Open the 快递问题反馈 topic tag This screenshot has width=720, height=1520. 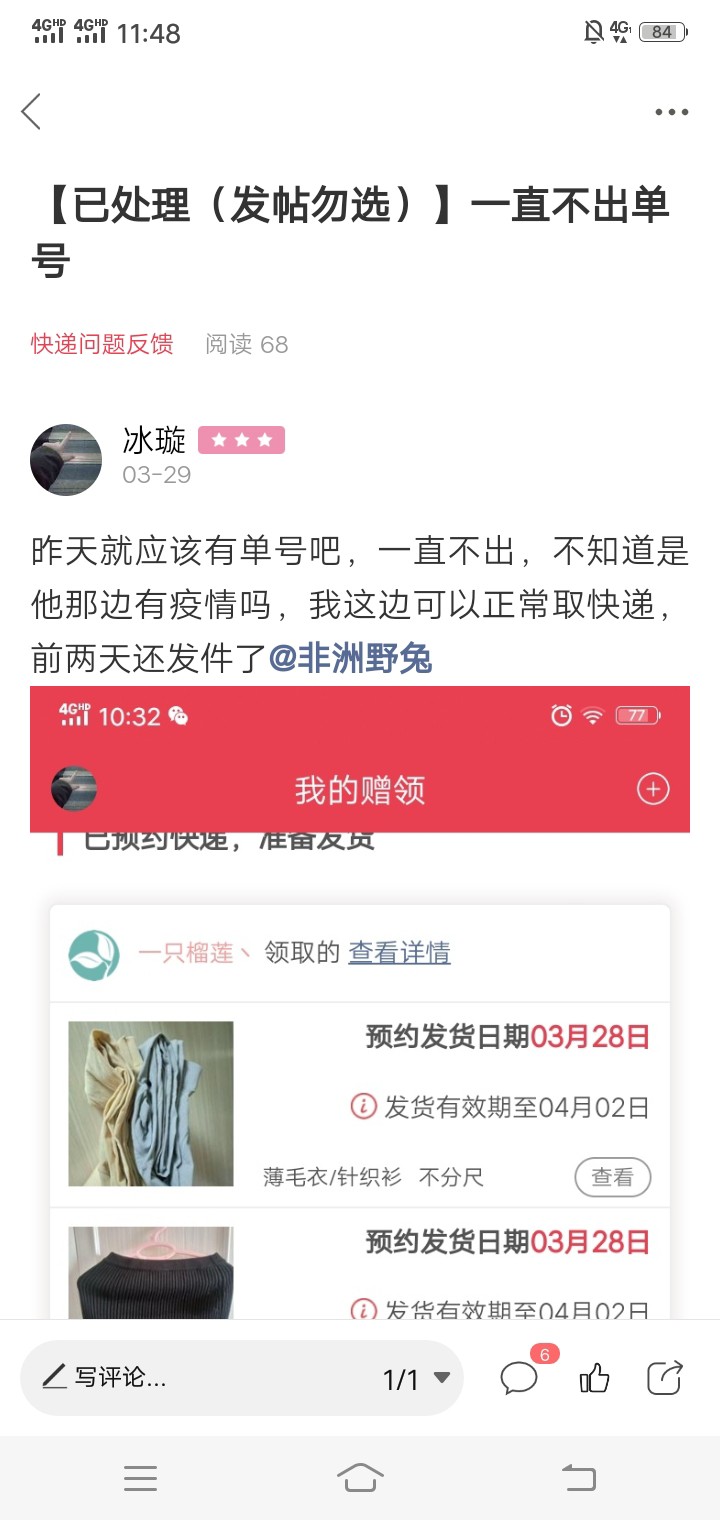(x=102, y=345)
